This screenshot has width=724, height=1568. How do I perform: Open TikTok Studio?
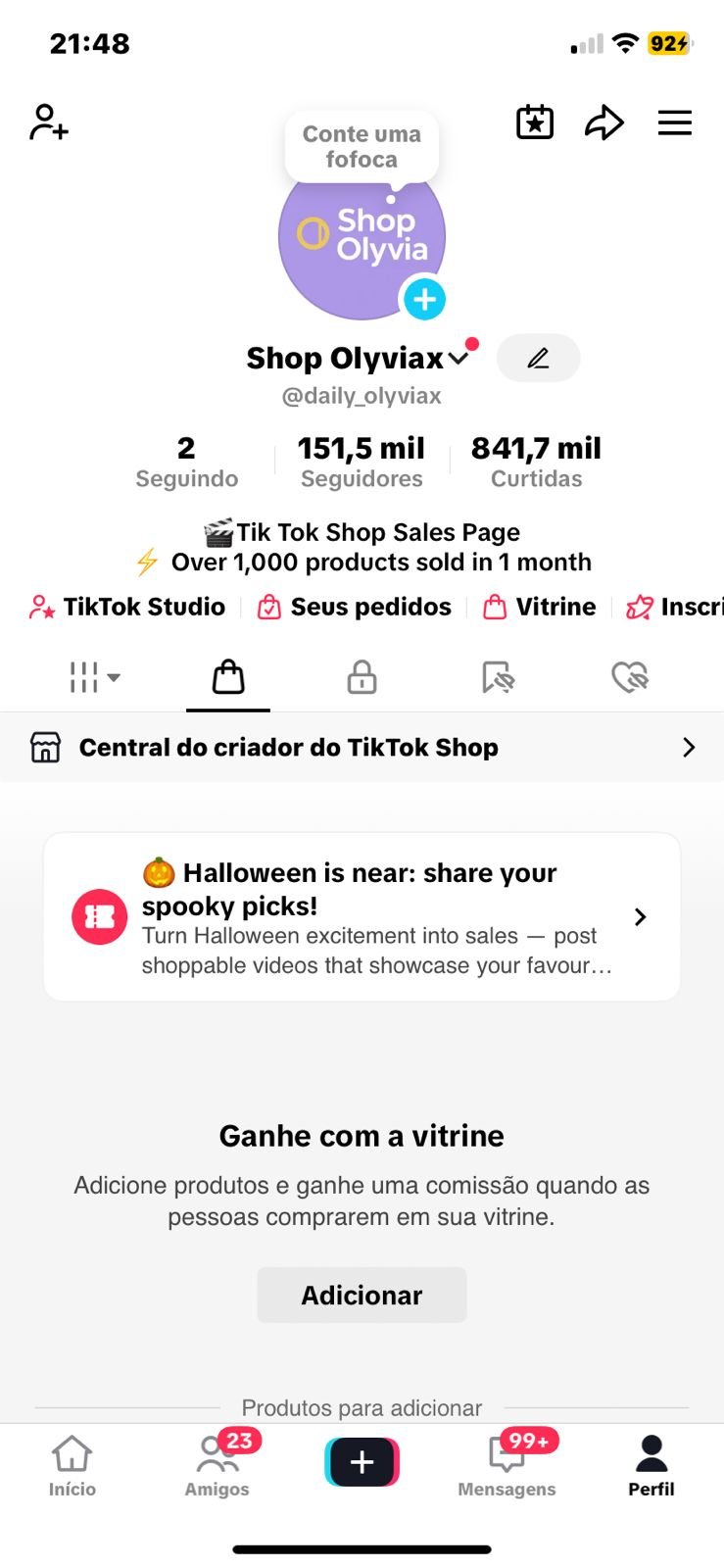[x=127, y=608]
